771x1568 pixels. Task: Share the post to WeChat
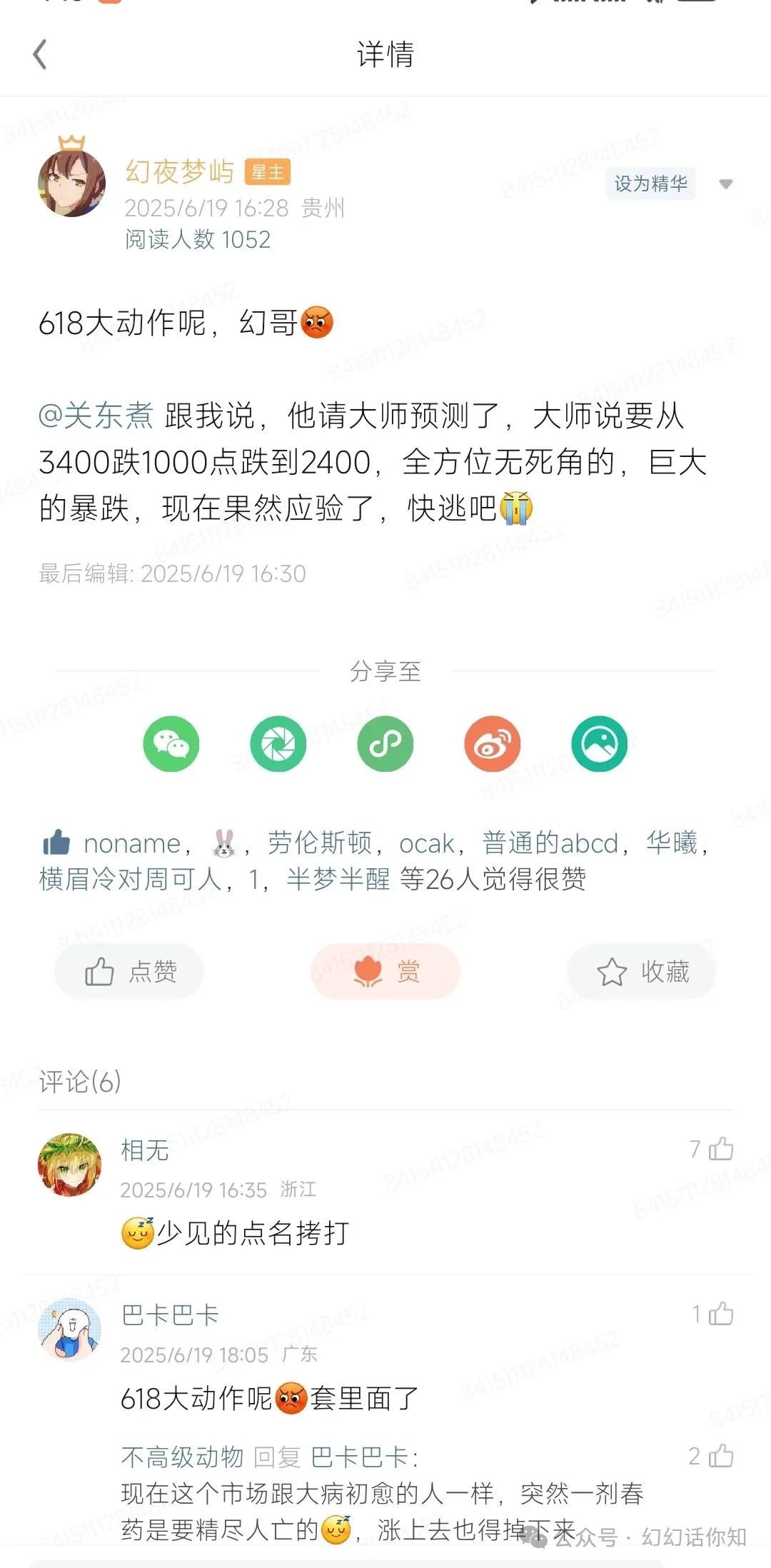(x=171, y=744)
